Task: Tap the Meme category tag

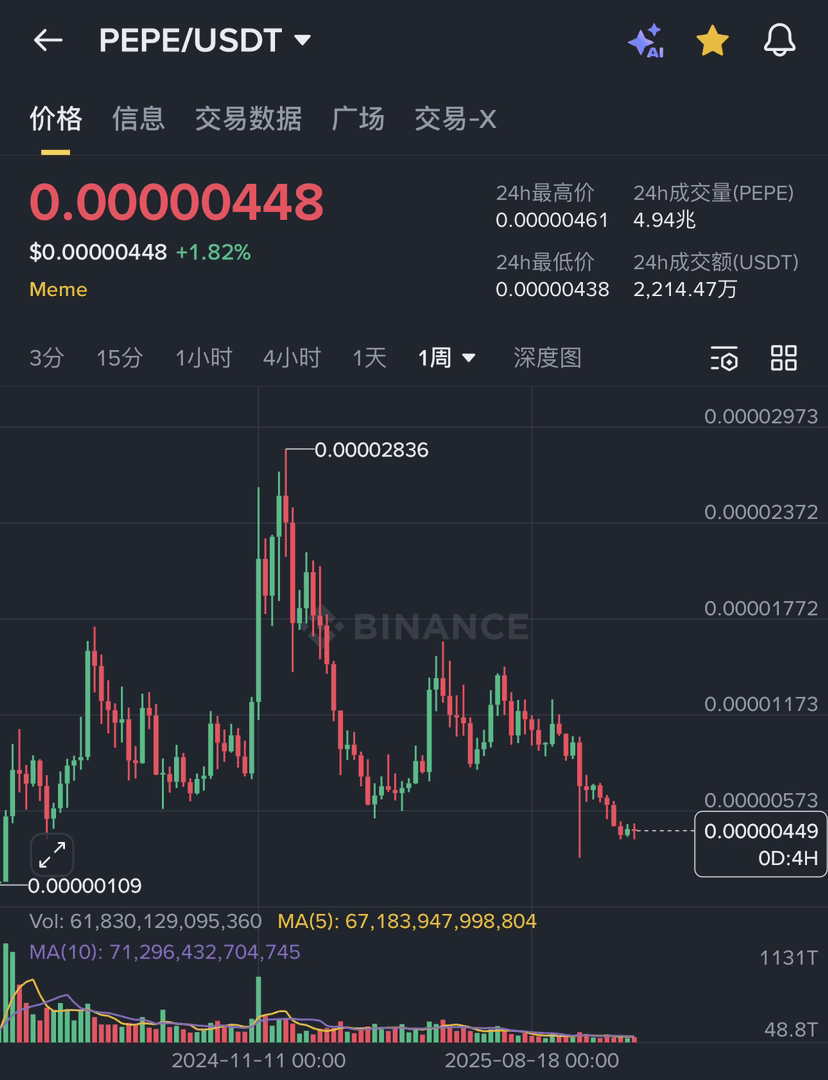Action: pos(58,290)
